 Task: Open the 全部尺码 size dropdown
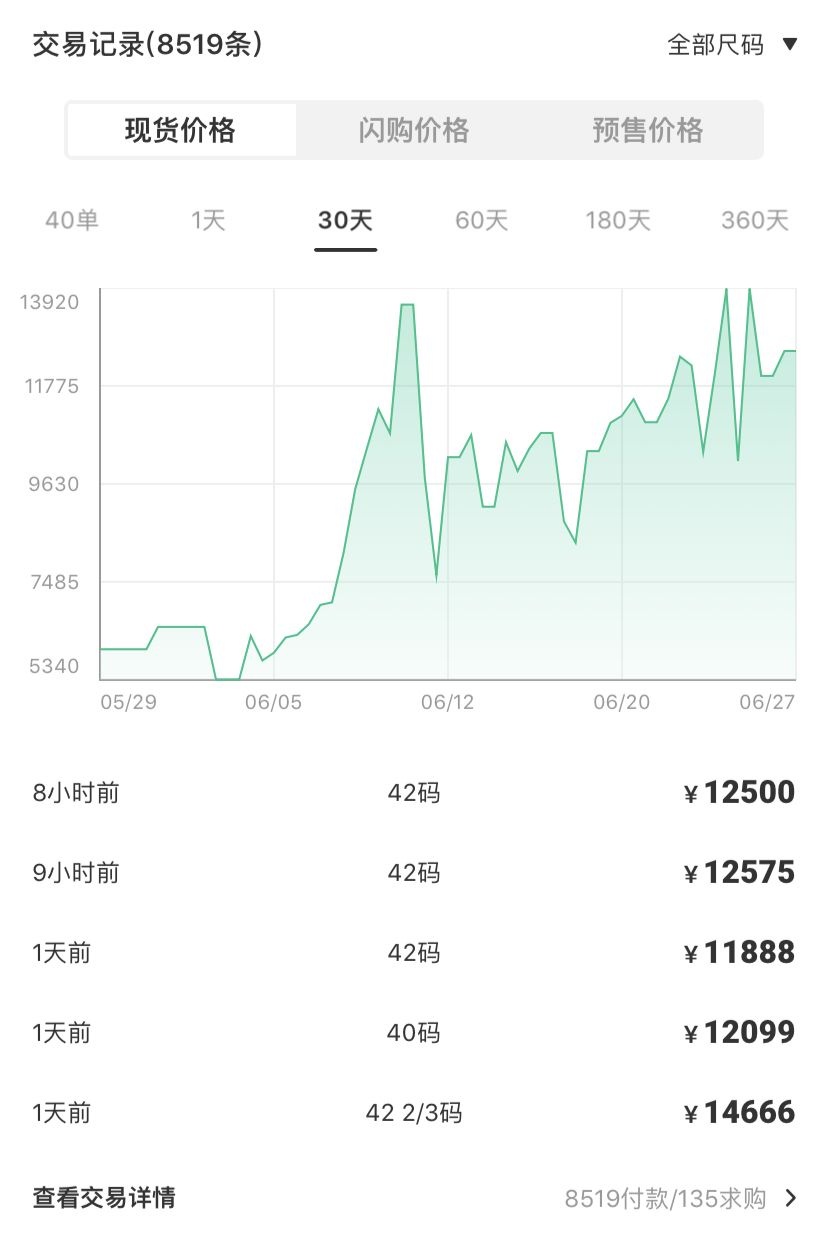[731, 45]
